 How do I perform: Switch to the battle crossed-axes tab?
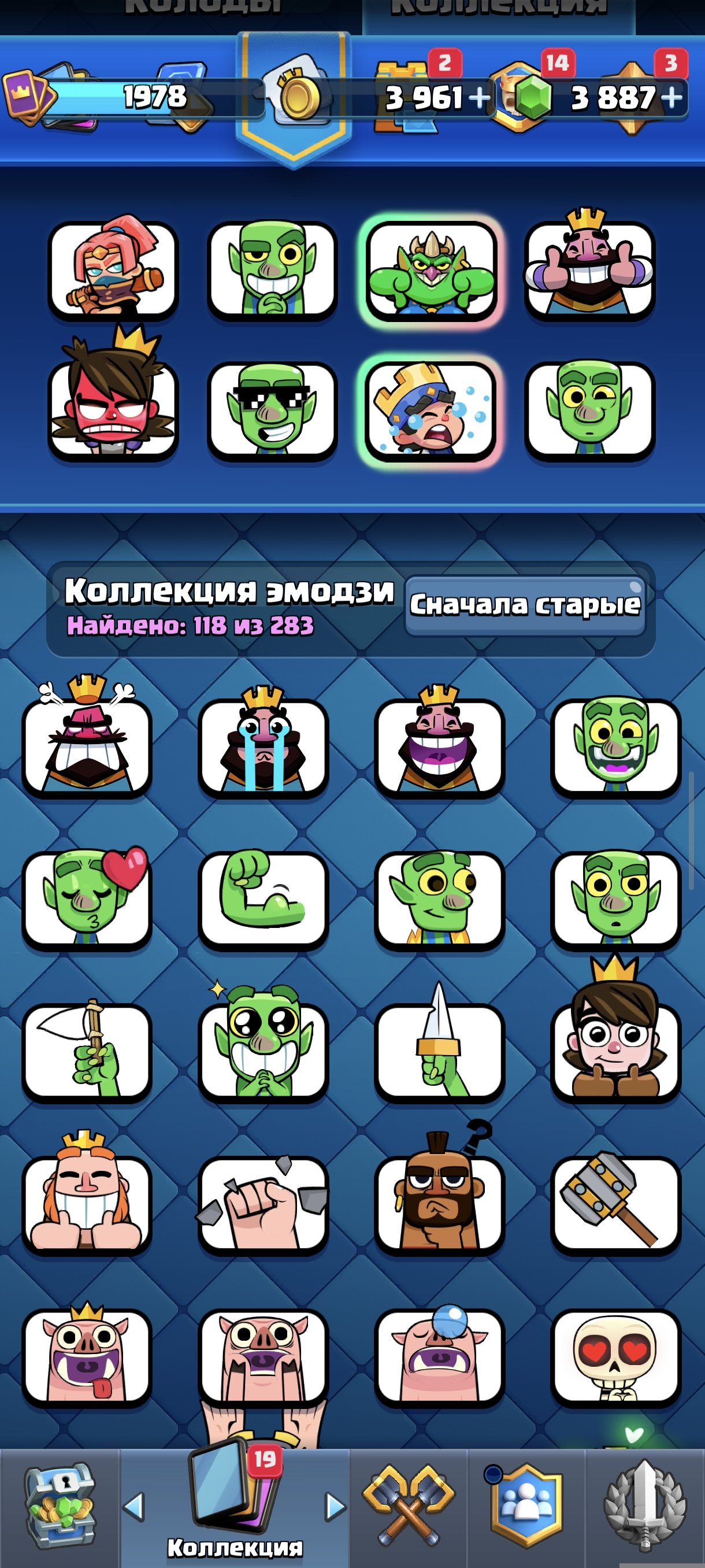[x=408, y=1507]
